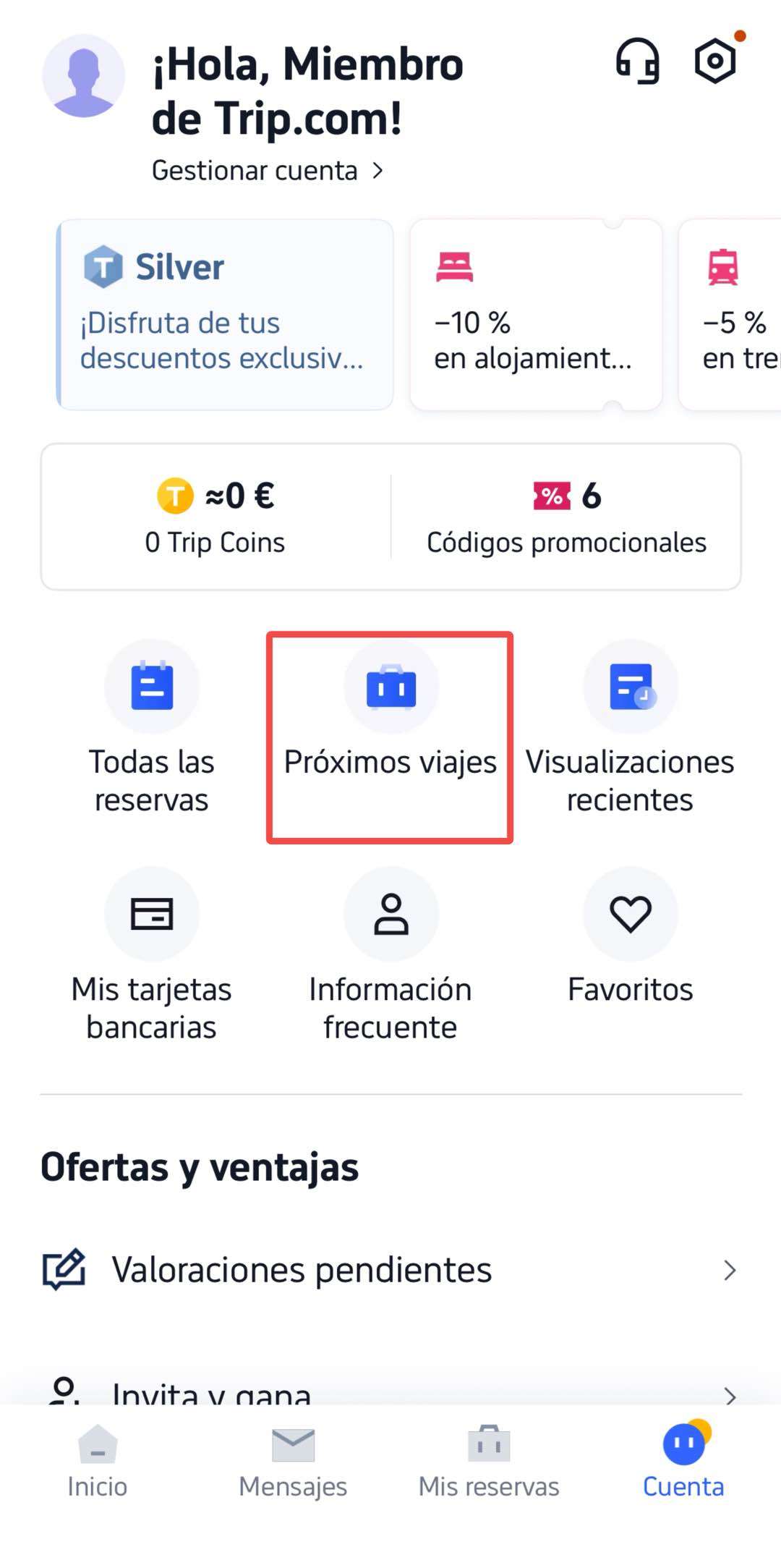The width and height of the screenshot is (781, 1568).
Task: Switch to the Mensajes tab
Action: point(293,1462)
